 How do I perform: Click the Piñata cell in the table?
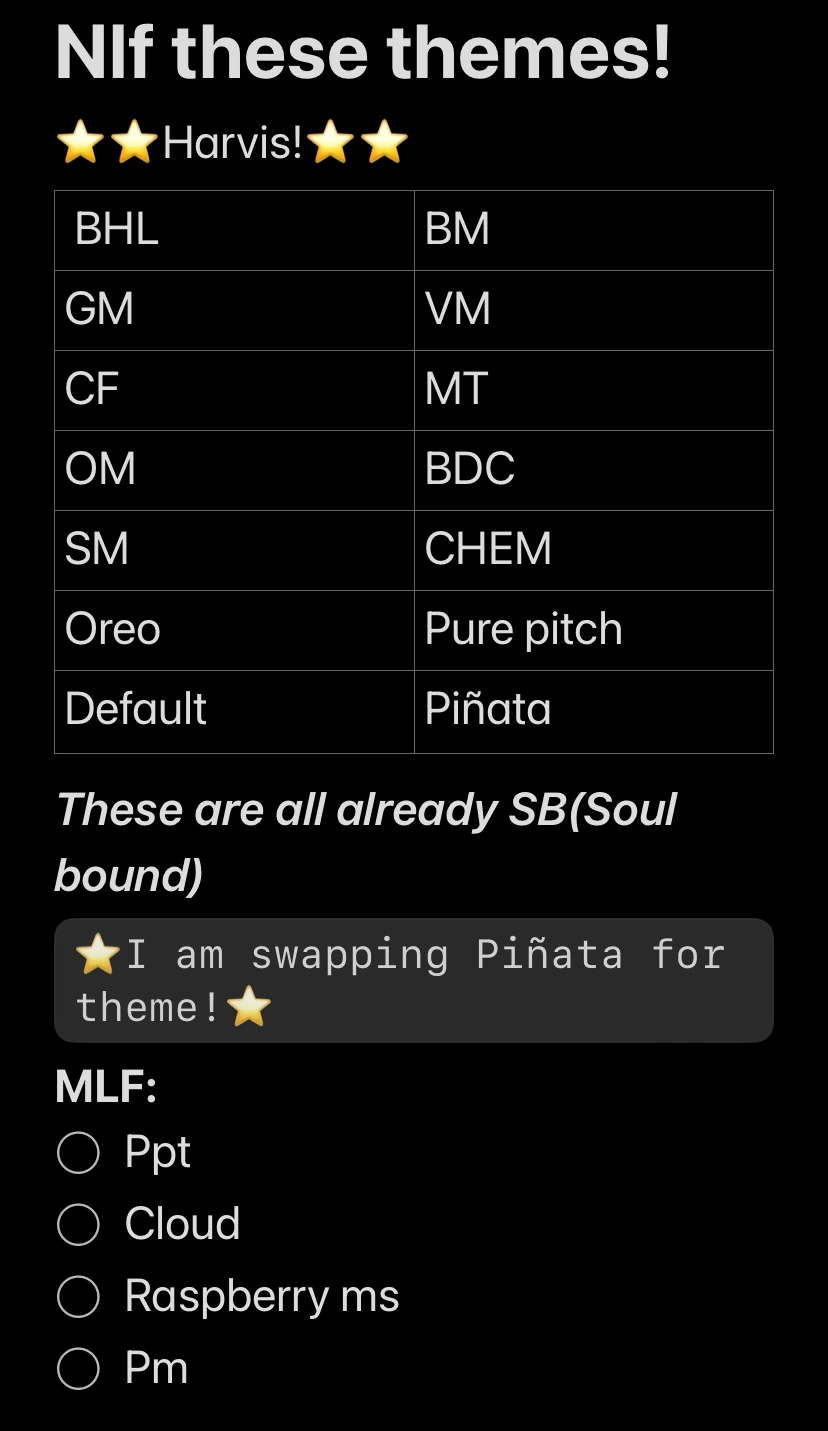click(487, 709)
